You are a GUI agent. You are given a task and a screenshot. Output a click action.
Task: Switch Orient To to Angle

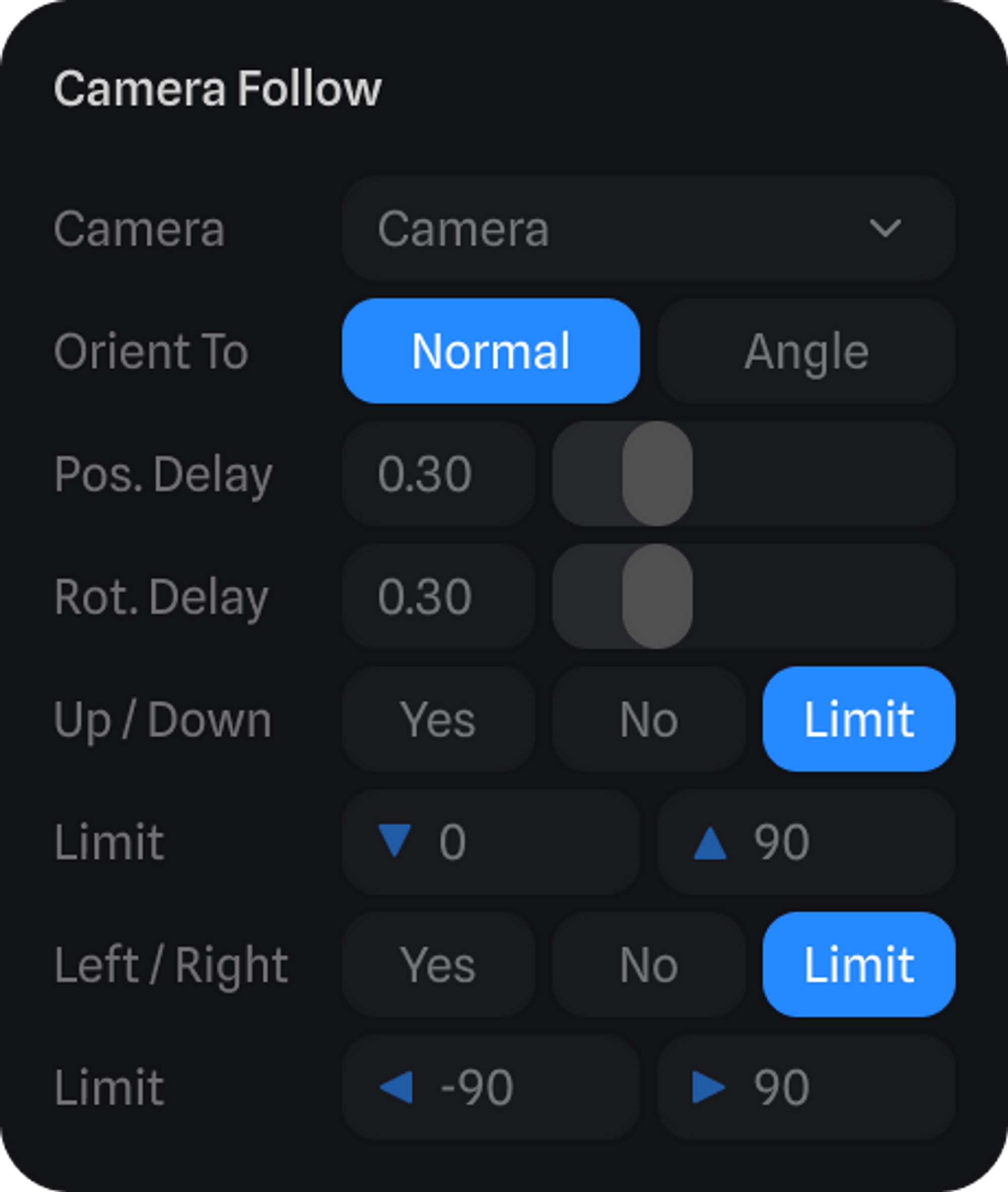pyautogui.click(x=806, y=351)
